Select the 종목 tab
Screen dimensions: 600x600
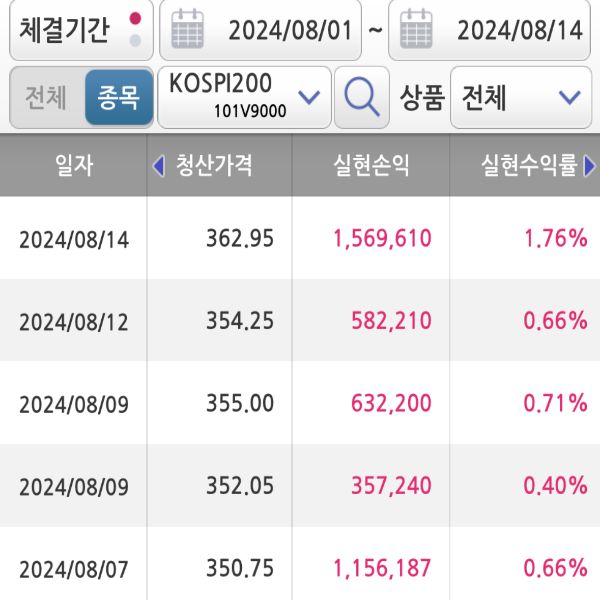point(118,97)
